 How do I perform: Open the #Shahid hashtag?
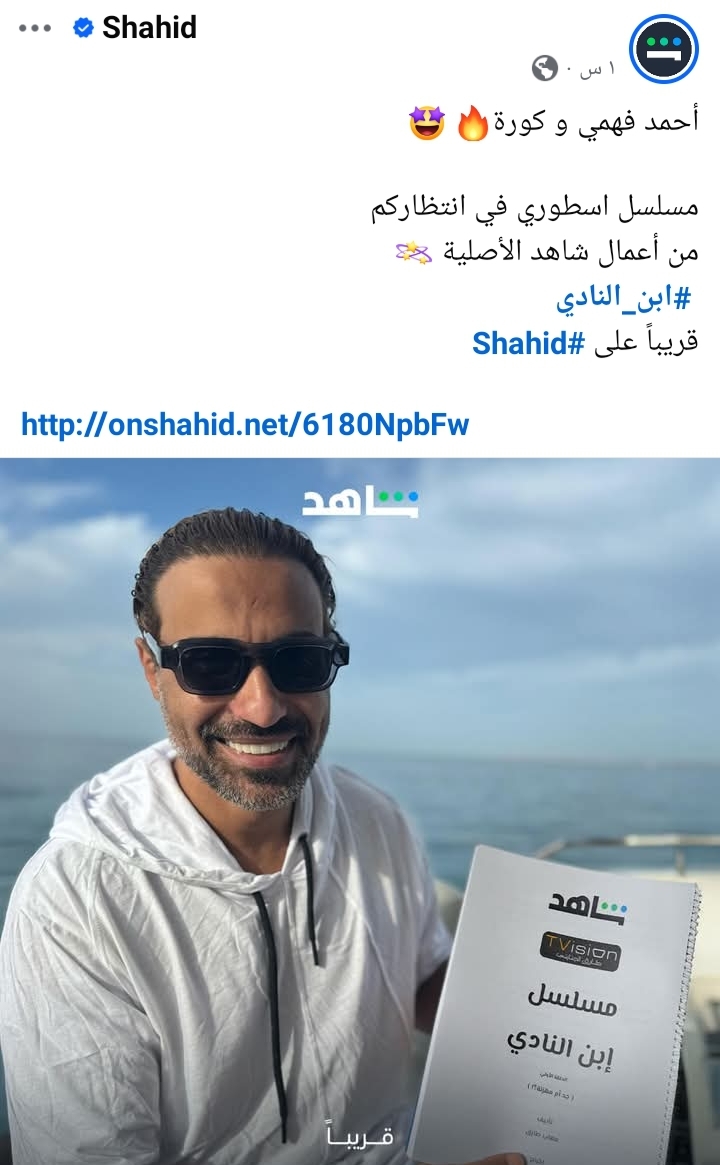529,343
